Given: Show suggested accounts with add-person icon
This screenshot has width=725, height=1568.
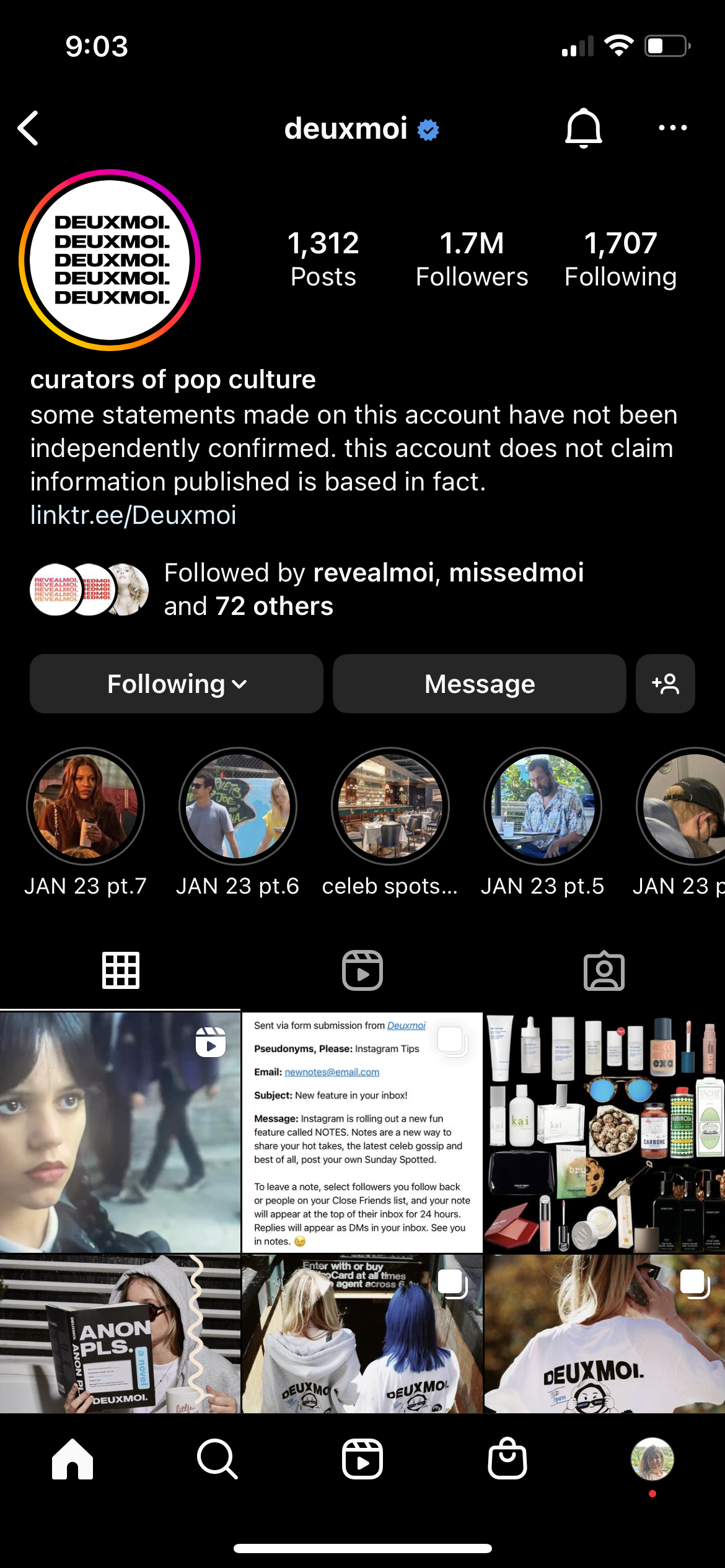Looking at the screenshot, I should tap(665, 684).
